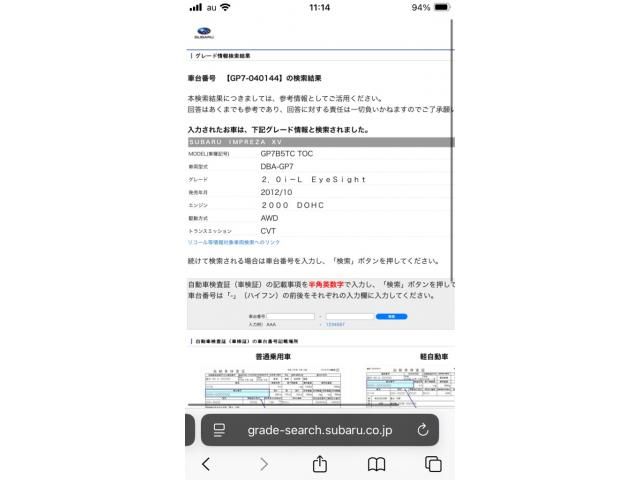Reload the current web page
Image resolution: width=640 pixels, height=480 pixels.
[x=423, y=430]
